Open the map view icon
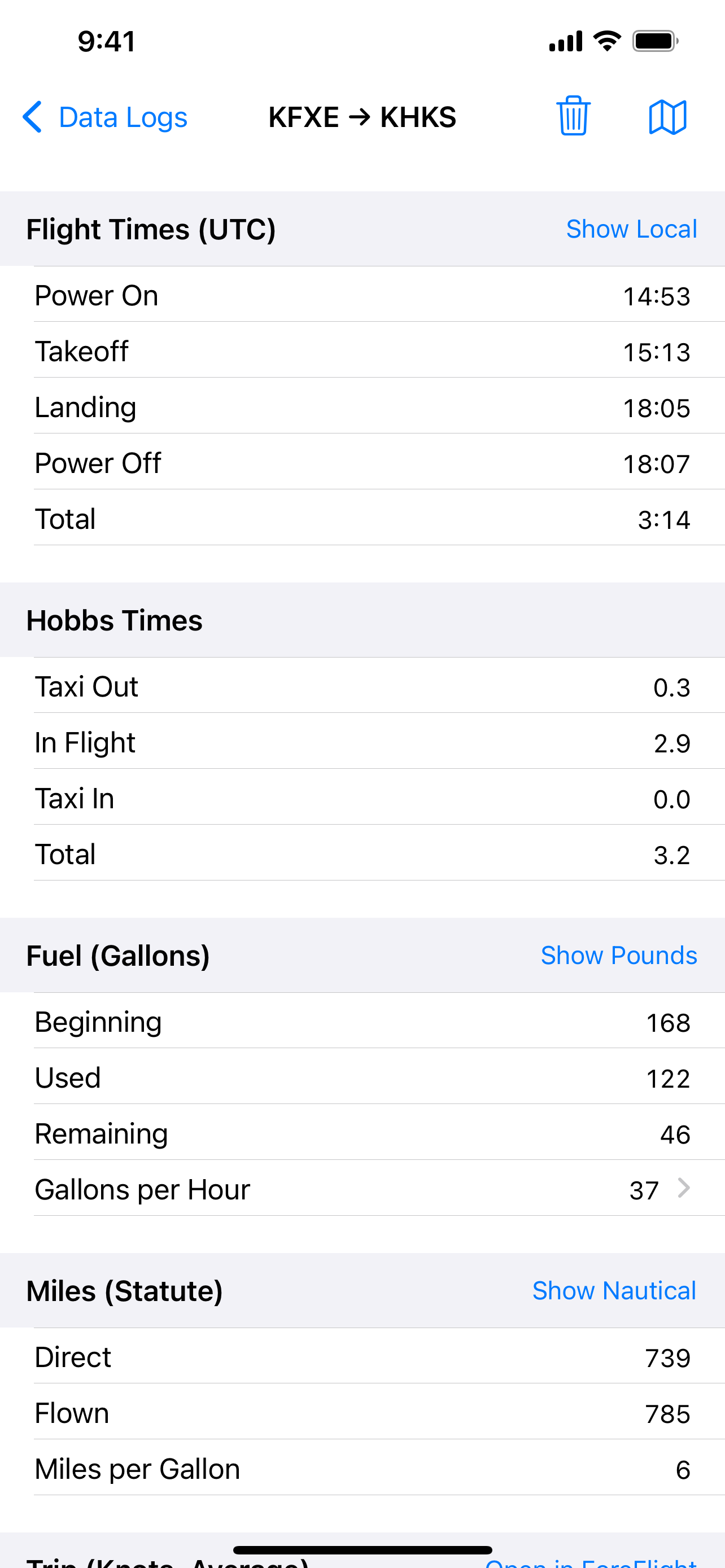Viewport: 725px width, 1568px height. pos(667,117)
